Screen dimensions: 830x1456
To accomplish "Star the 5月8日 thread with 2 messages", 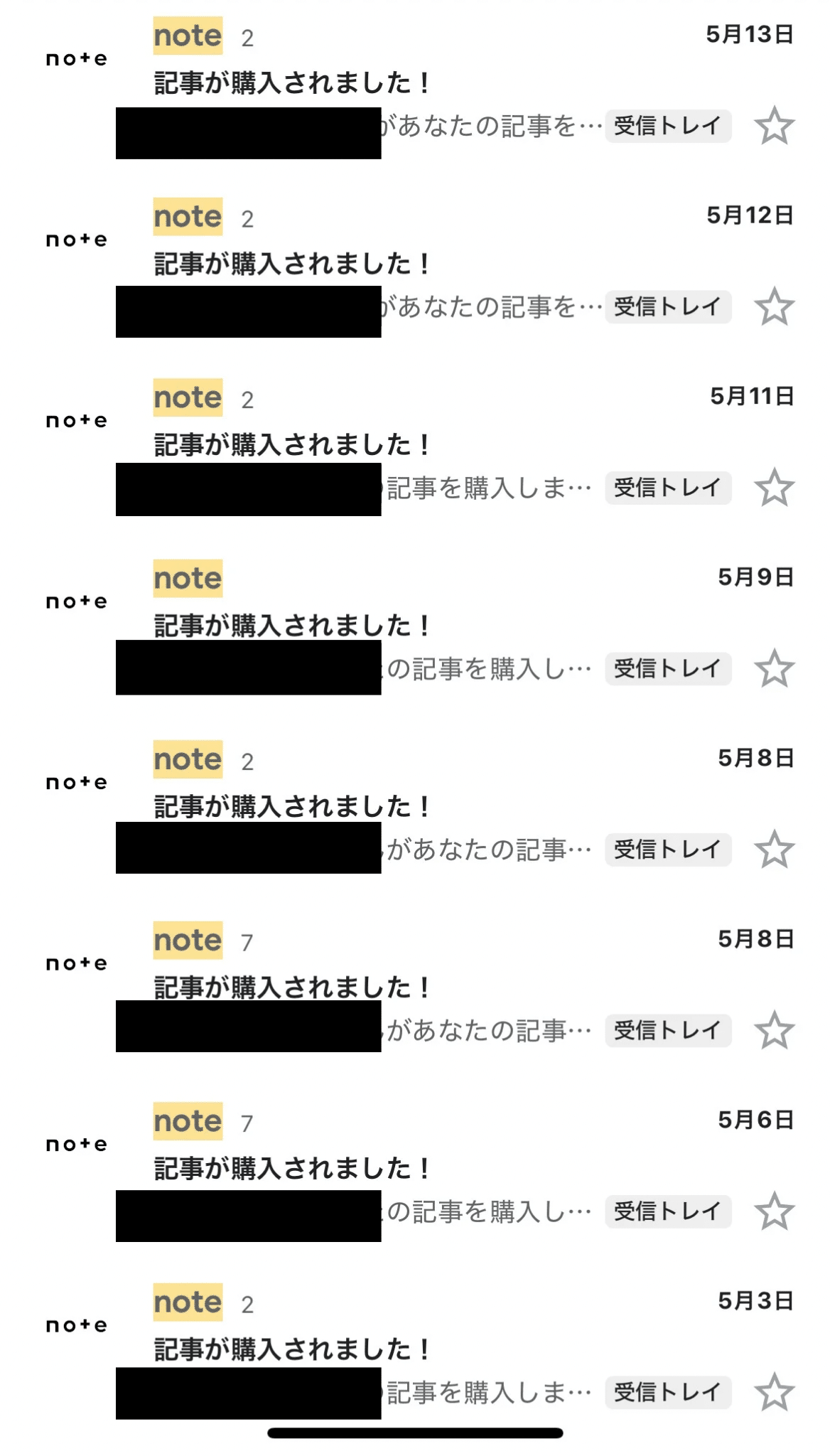I will pyautogui.click(x=774, y=850).
